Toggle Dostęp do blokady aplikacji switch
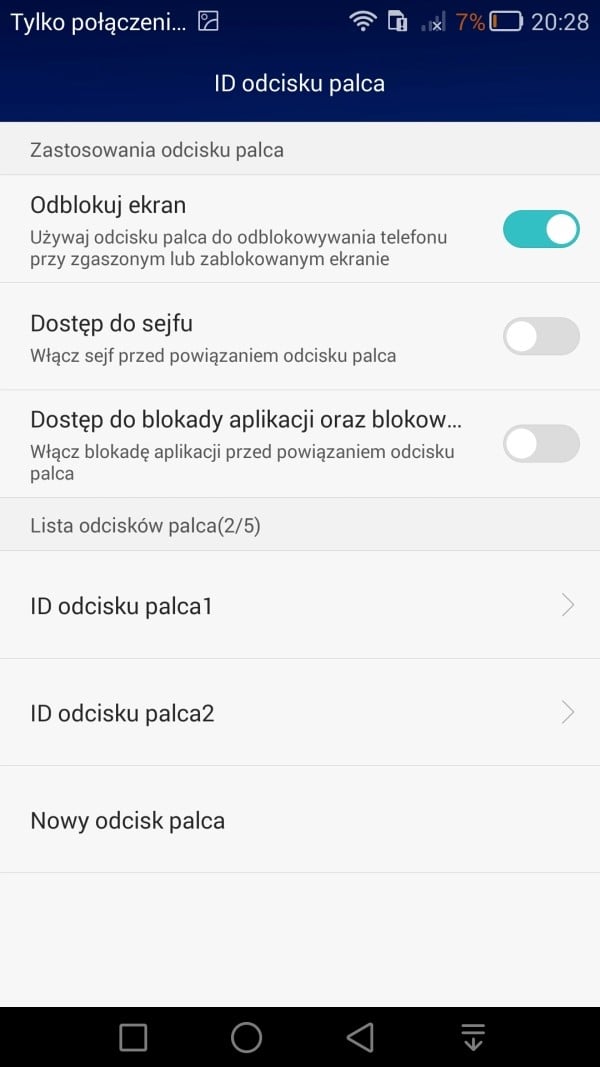 (541, 444)
